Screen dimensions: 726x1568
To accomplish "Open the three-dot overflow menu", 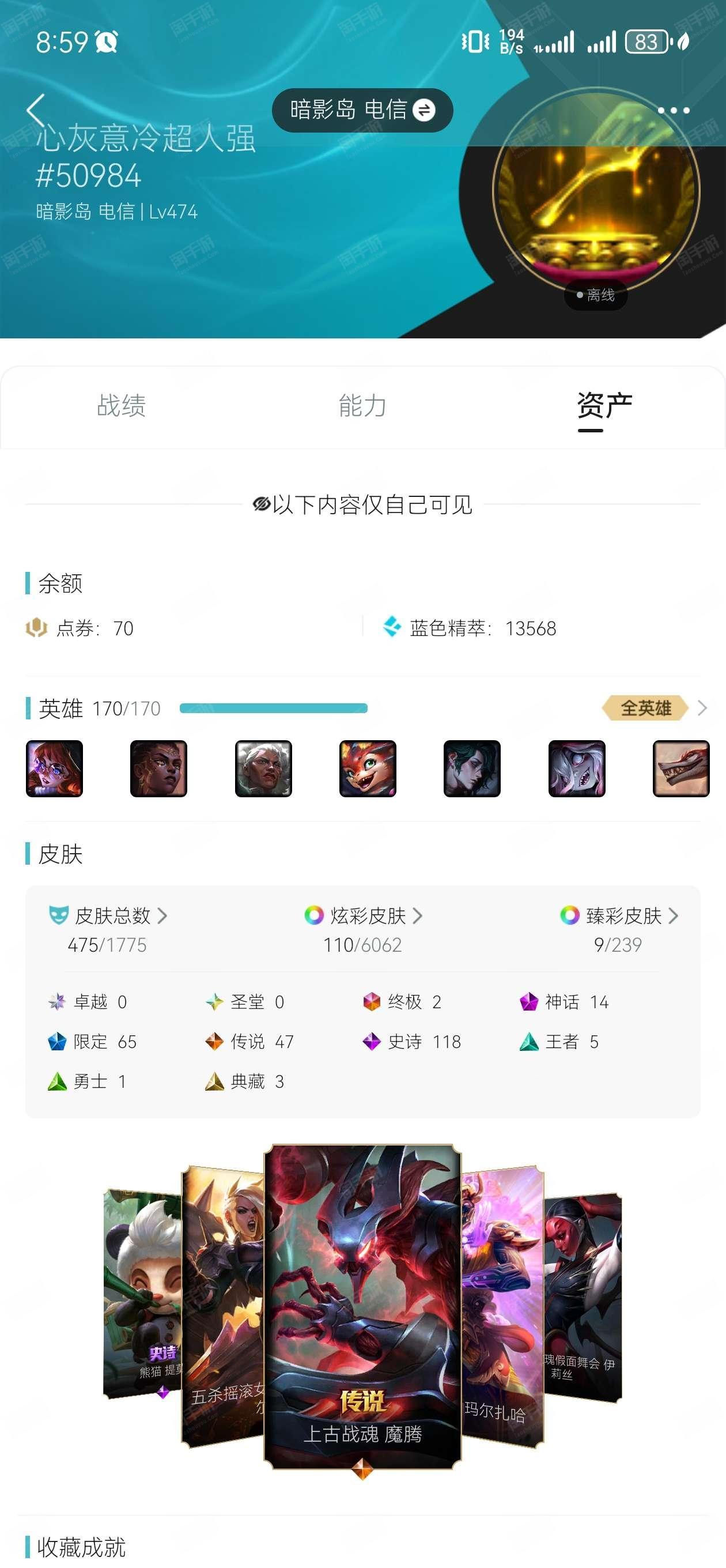I will (674, 110).
